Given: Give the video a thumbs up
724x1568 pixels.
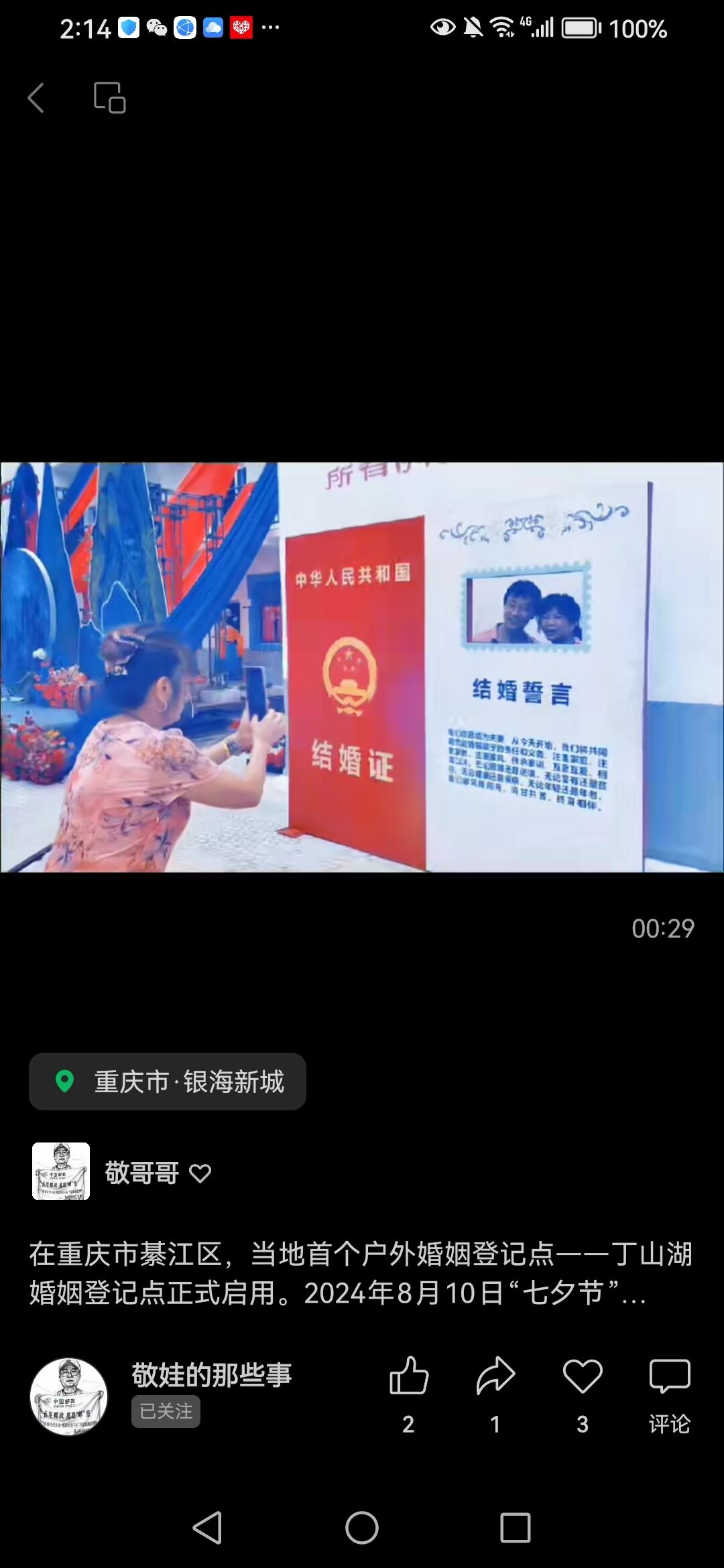Looking at the screenshot, I should coord(408,1378).
